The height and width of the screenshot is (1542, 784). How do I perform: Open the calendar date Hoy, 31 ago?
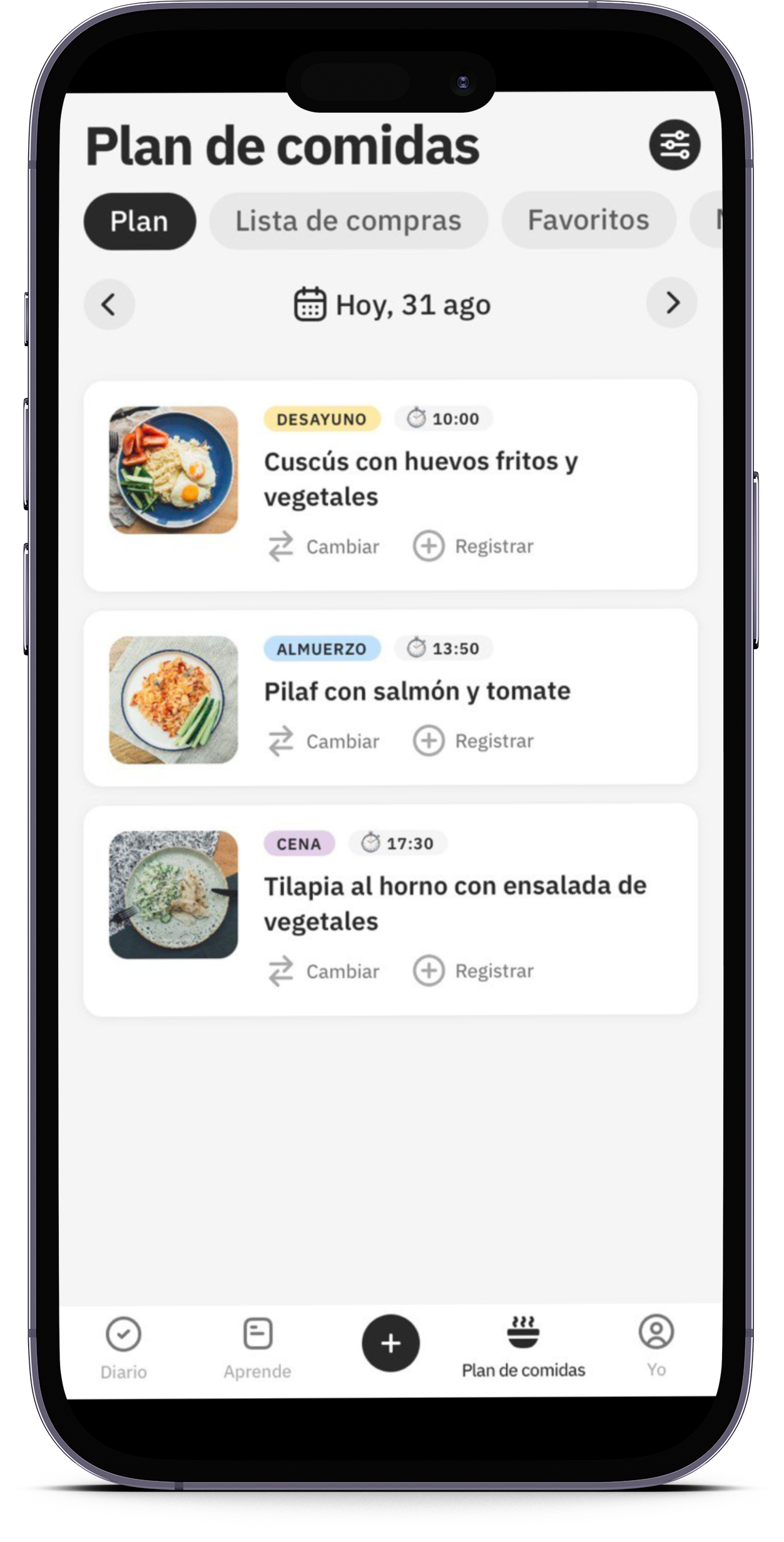(392, 305)
